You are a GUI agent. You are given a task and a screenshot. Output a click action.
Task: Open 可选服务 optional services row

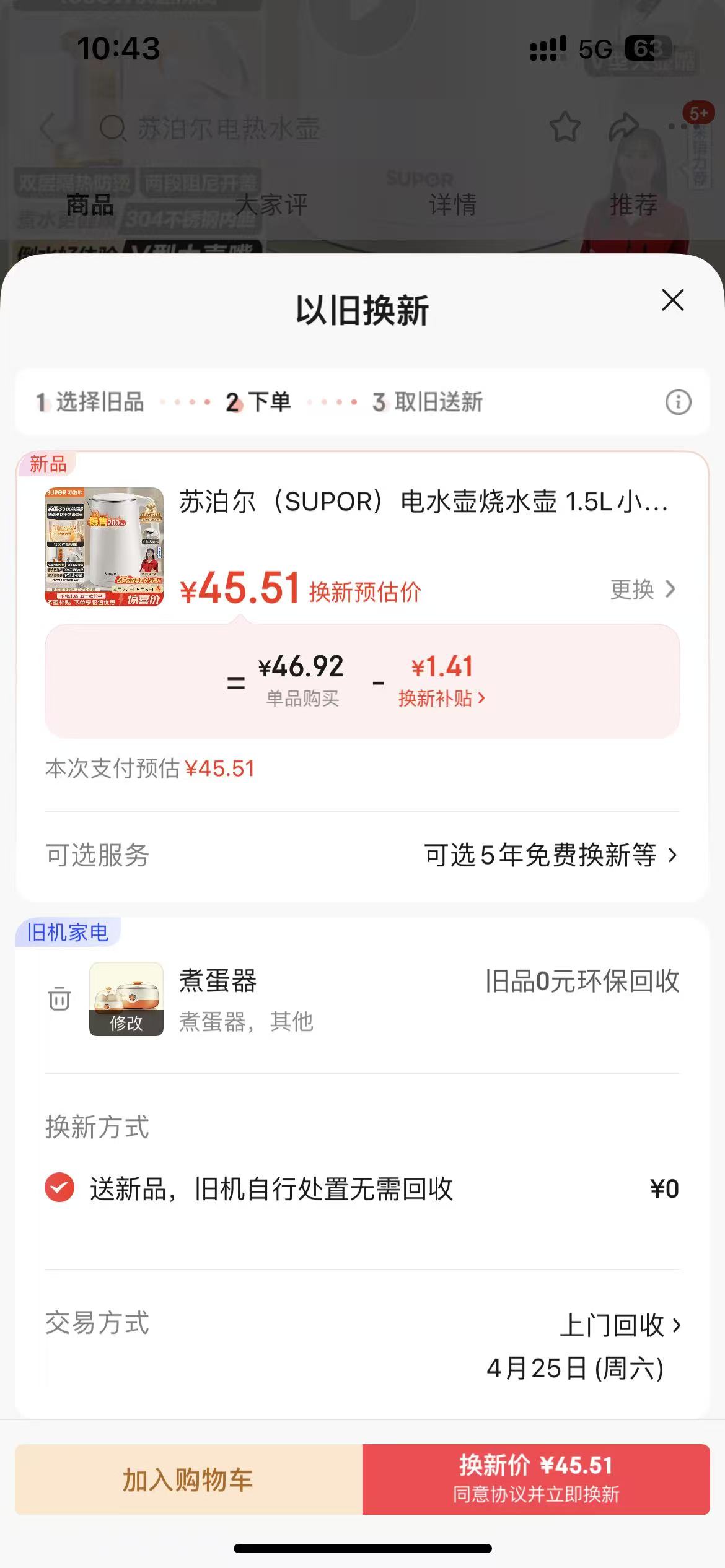pyautogui.click(x=362, y=855)
